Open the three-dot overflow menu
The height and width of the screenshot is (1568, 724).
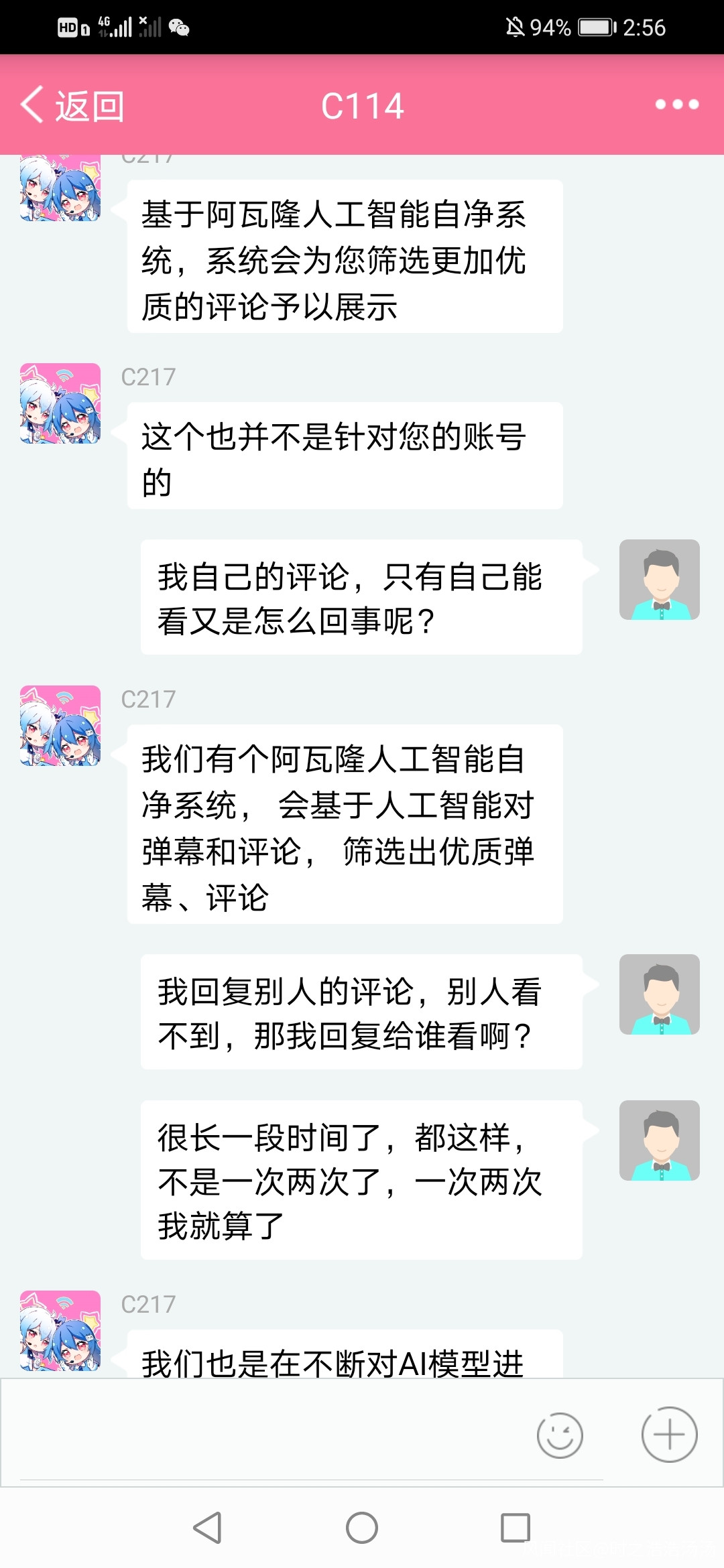pos(676,105)
